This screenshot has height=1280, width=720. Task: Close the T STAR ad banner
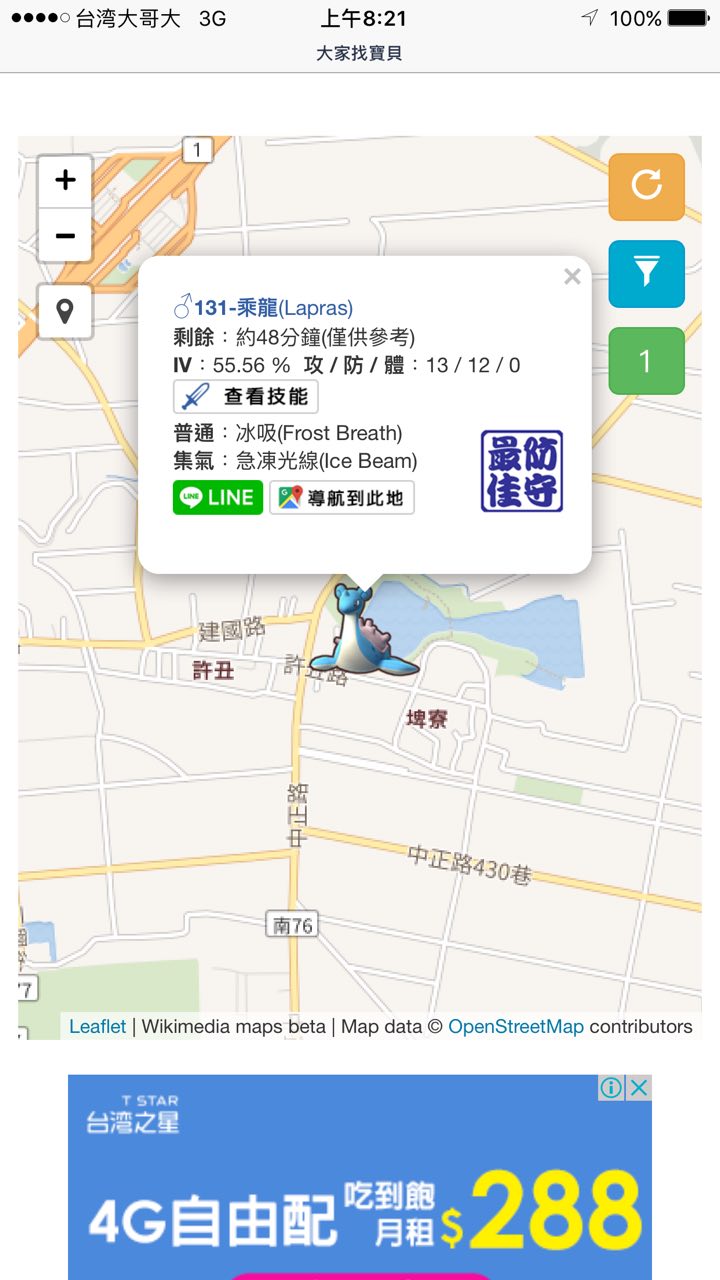pos(639,1088)
